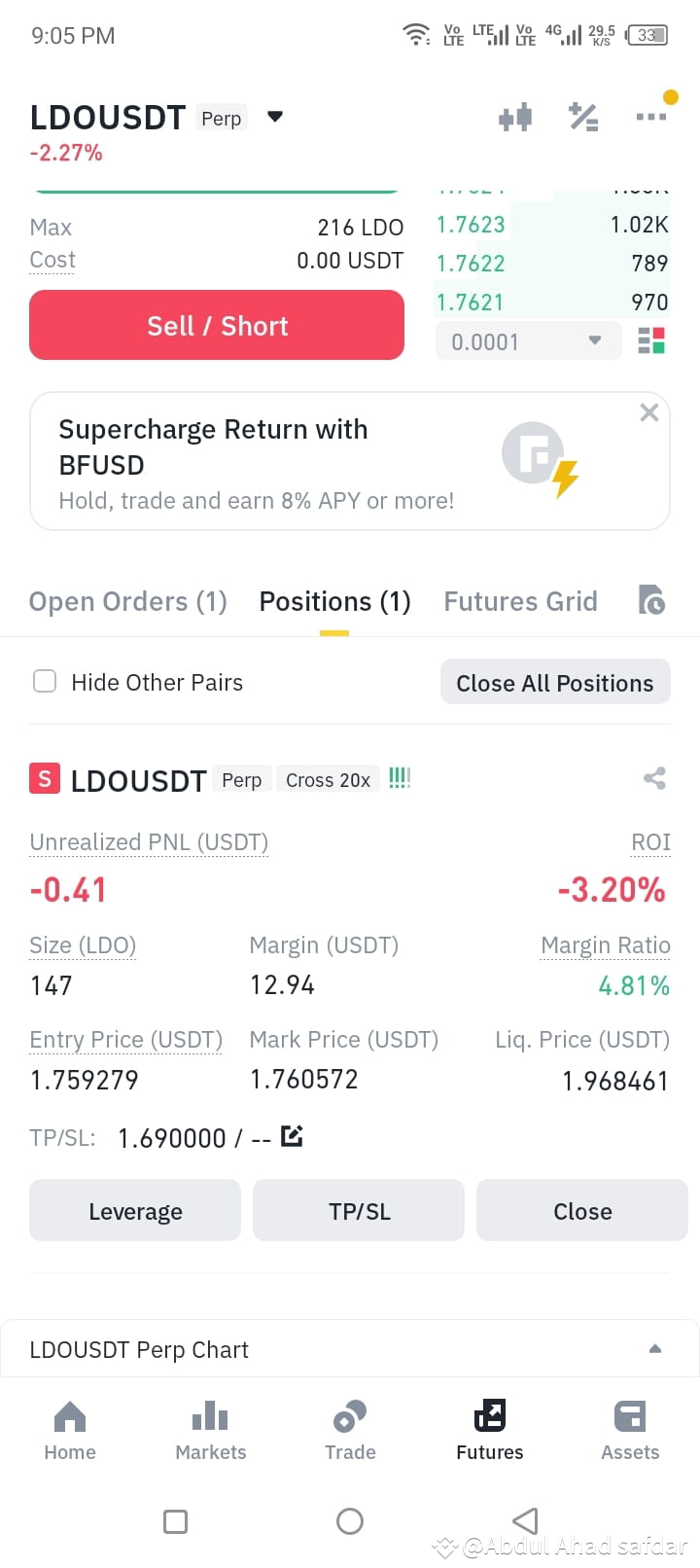Open the order history icon
This screenshot has height=1568, width=700.
(x=651, y=600)
